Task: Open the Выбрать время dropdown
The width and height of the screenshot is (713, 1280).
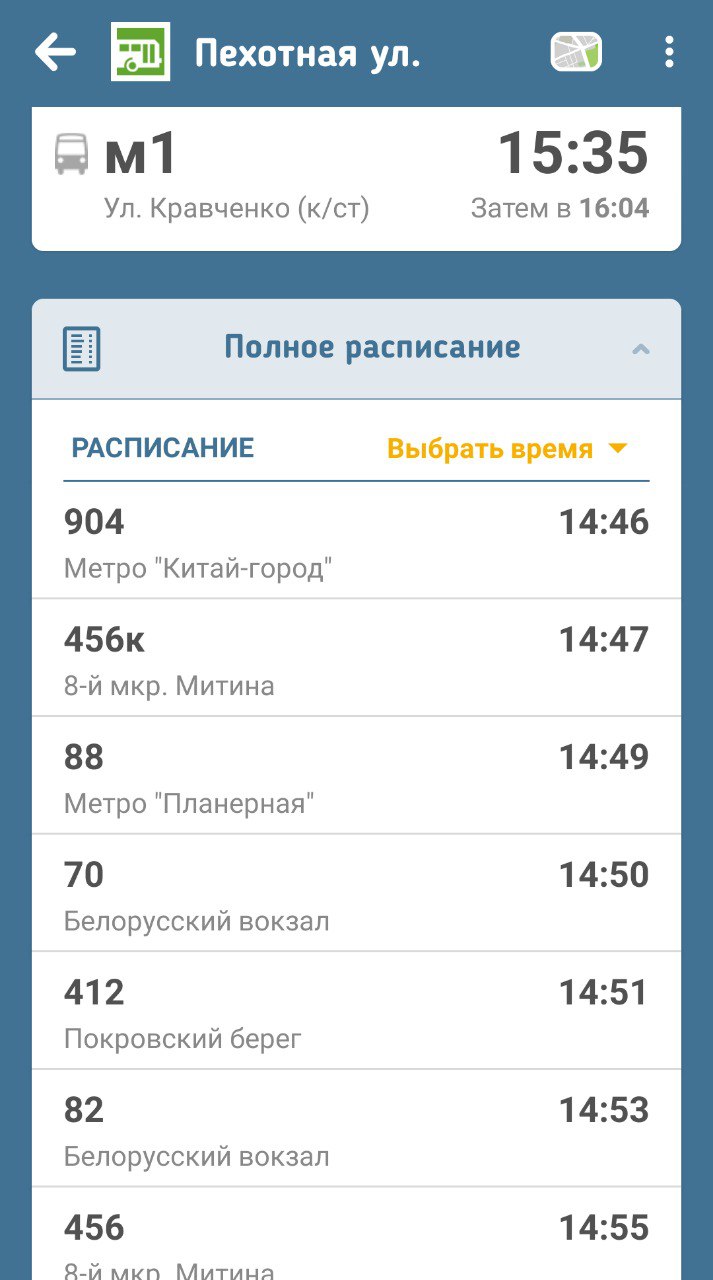Action: click(x=507, y=449)
